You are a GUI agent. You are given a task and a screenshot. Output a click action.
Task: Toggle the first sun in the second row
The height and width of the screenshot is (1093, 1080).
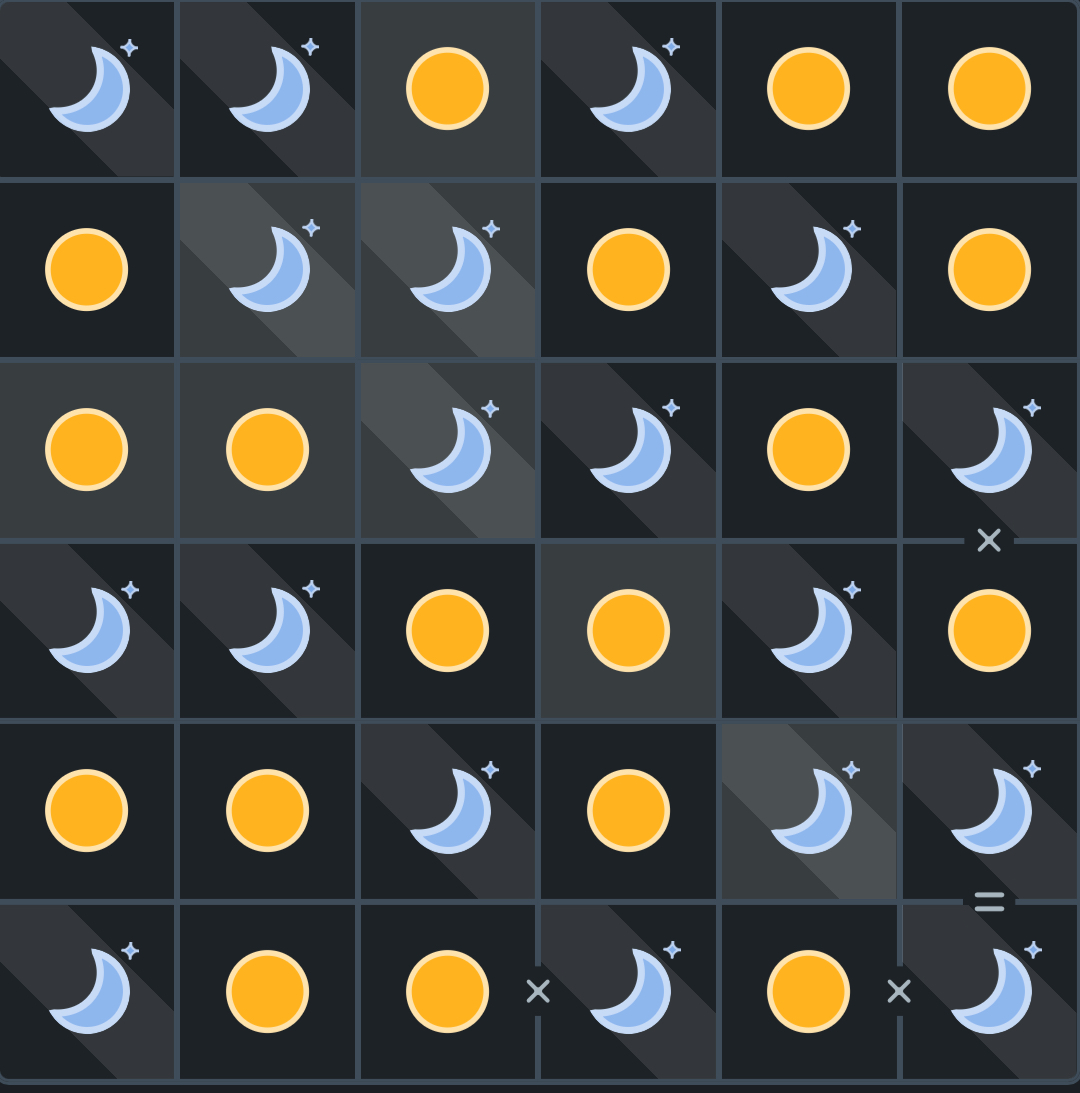tap(87, 270)
